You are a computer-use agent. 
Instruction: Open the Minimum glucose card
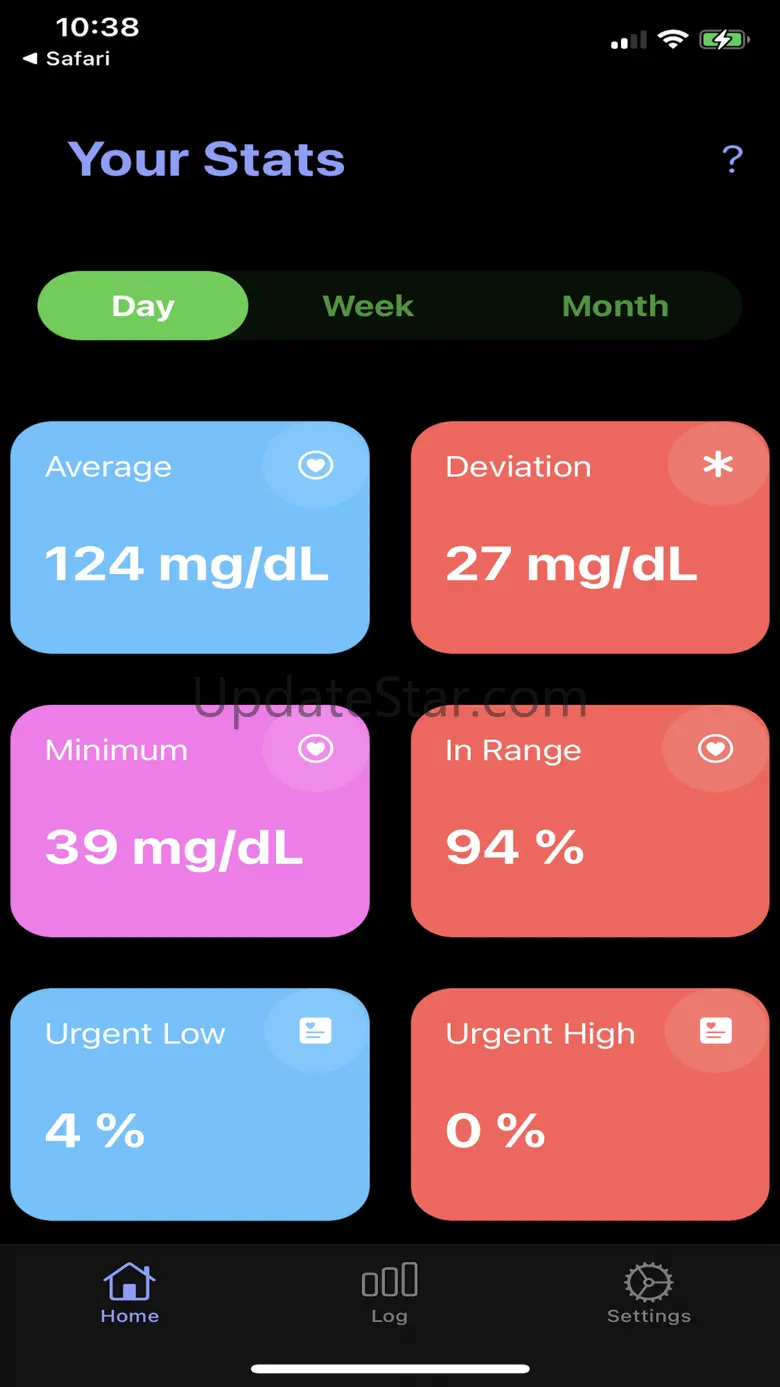pyautogui.click(x=190, y=821)
